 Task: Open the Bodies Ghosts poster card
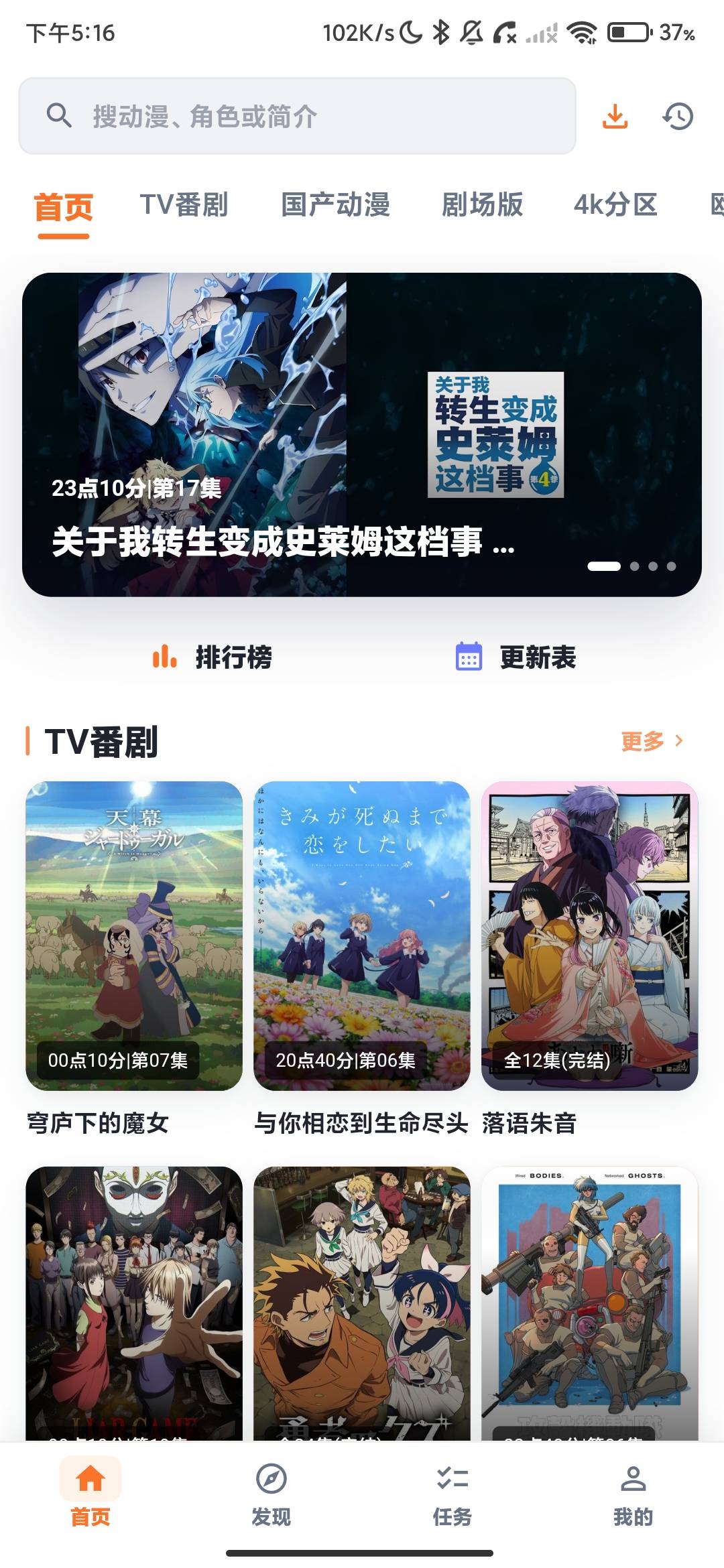tap(590, 1303)
